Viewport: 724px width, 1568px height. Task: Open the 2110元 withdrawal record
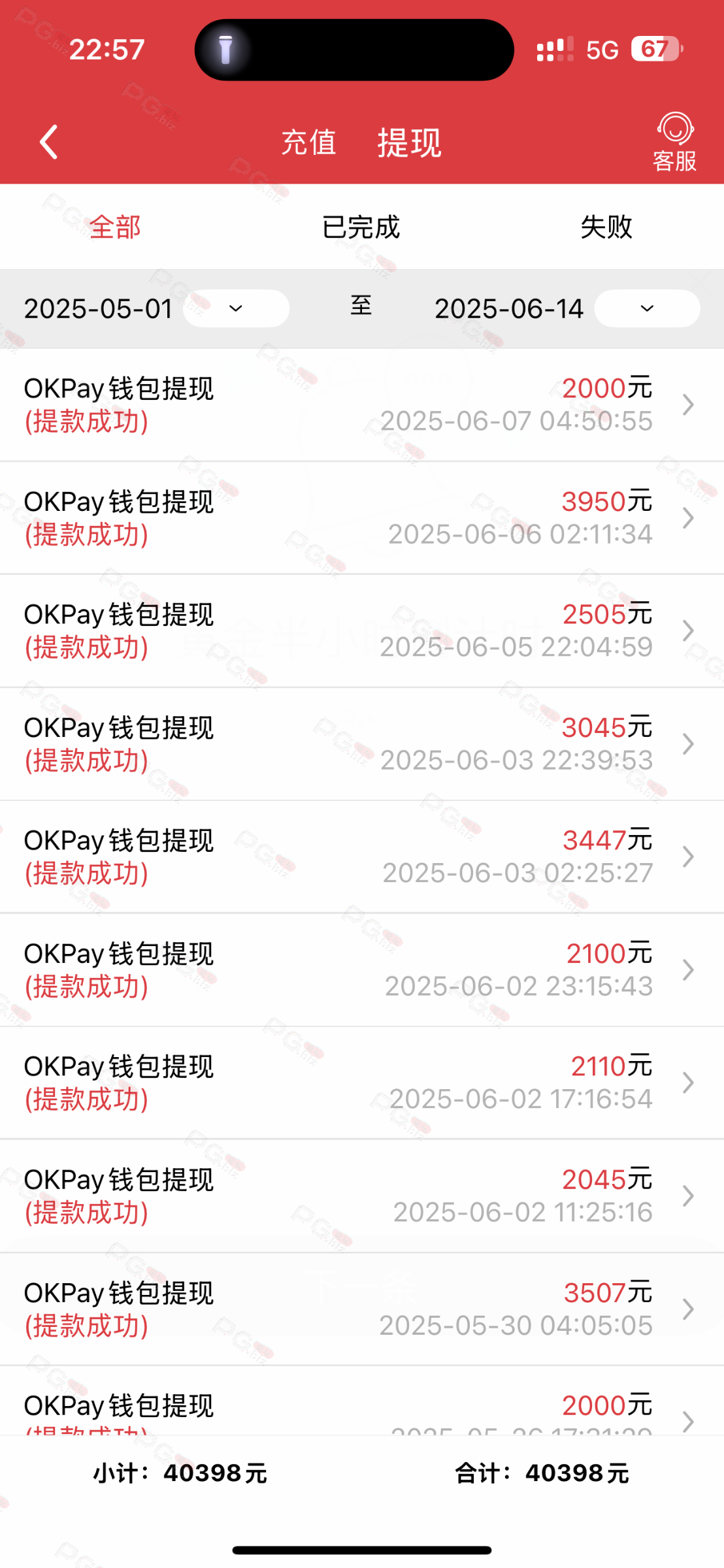362,1083
